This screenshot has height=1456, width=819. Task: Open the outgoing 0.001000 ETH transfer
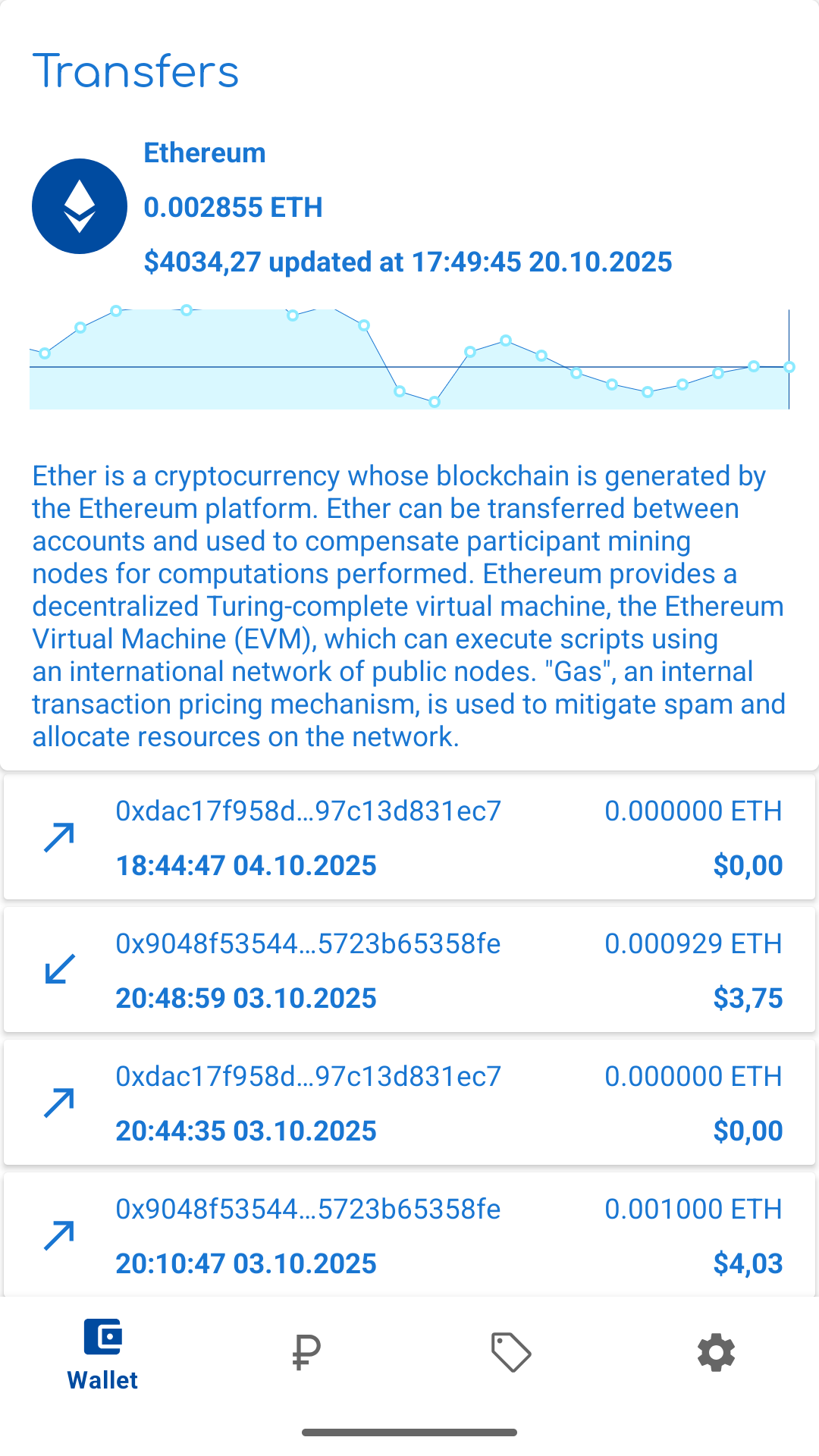click(409, 1235)
